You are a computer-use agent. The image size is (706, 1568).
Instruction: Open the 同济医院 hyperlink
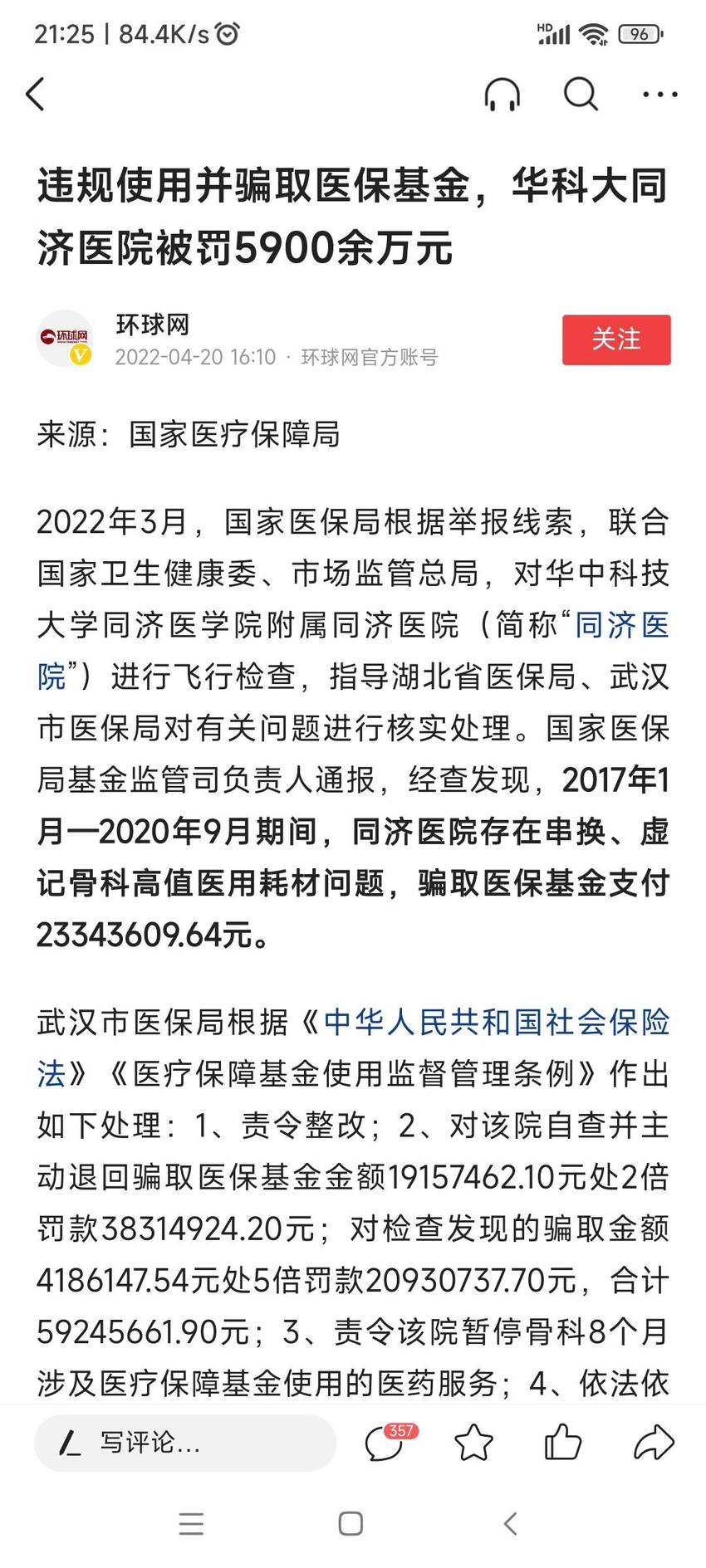tap(622, 625)
